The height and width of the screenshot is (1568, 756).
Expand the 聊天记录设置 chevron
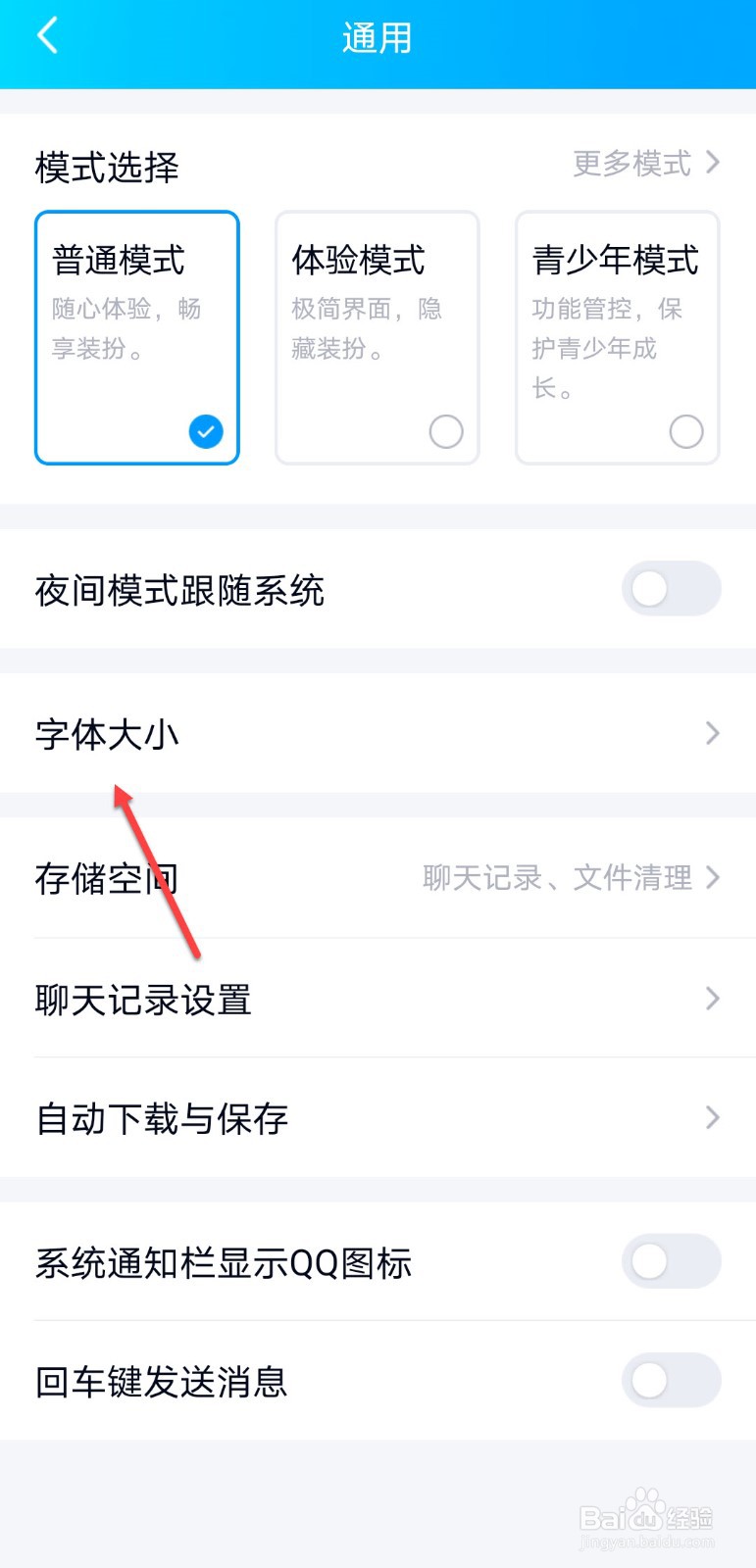point(713,1000)
